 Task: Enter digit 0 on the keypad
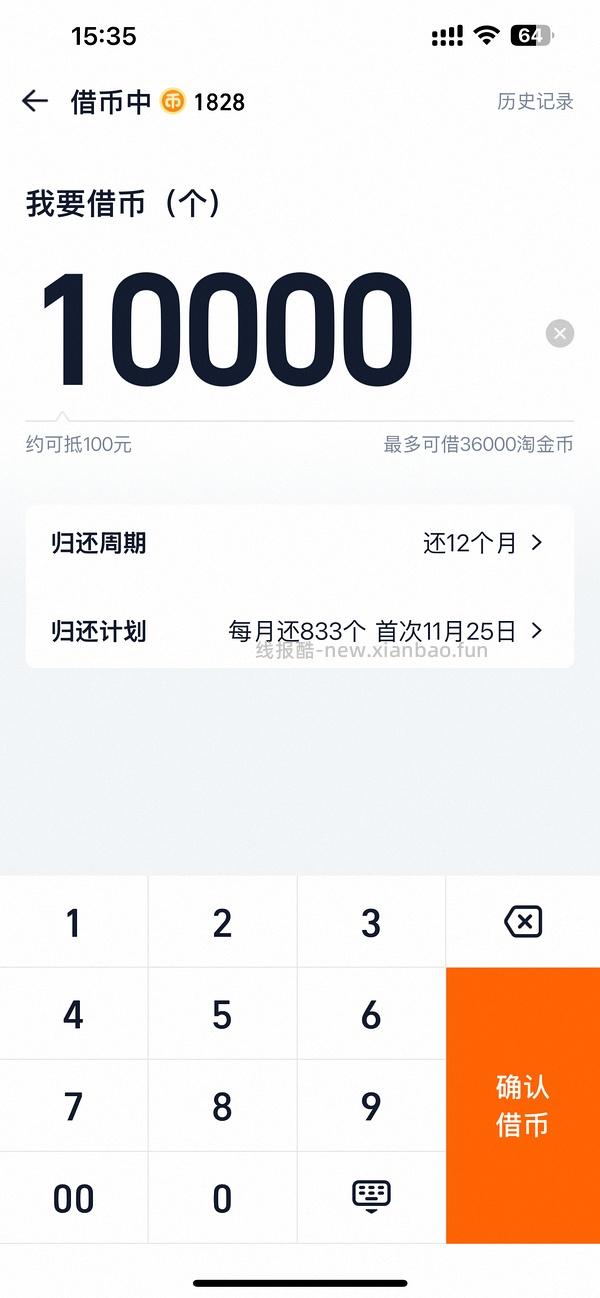(x=222, y=1199)
